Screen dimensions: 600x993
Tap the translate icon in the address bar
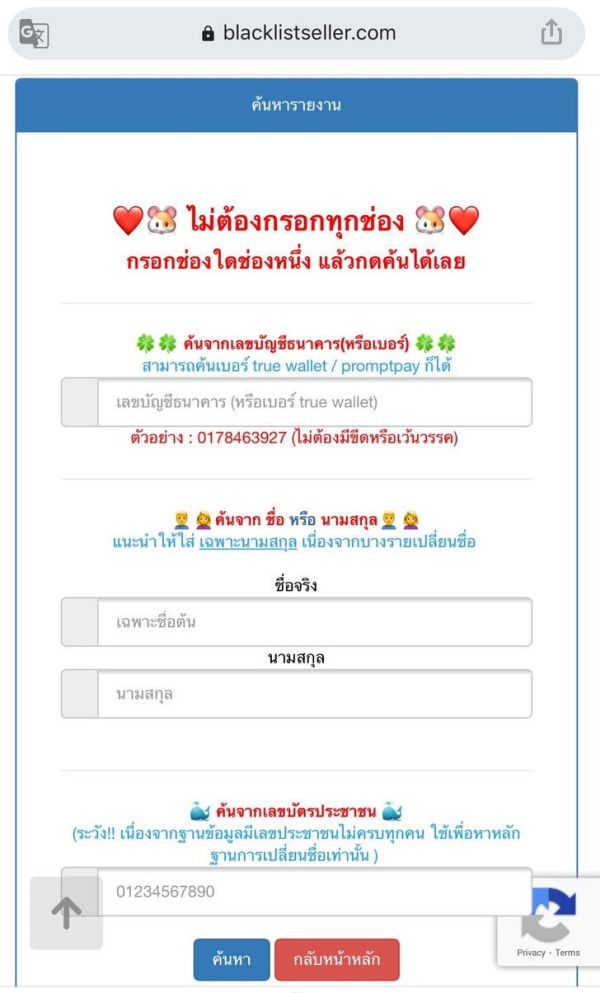(x=33, y=33)
